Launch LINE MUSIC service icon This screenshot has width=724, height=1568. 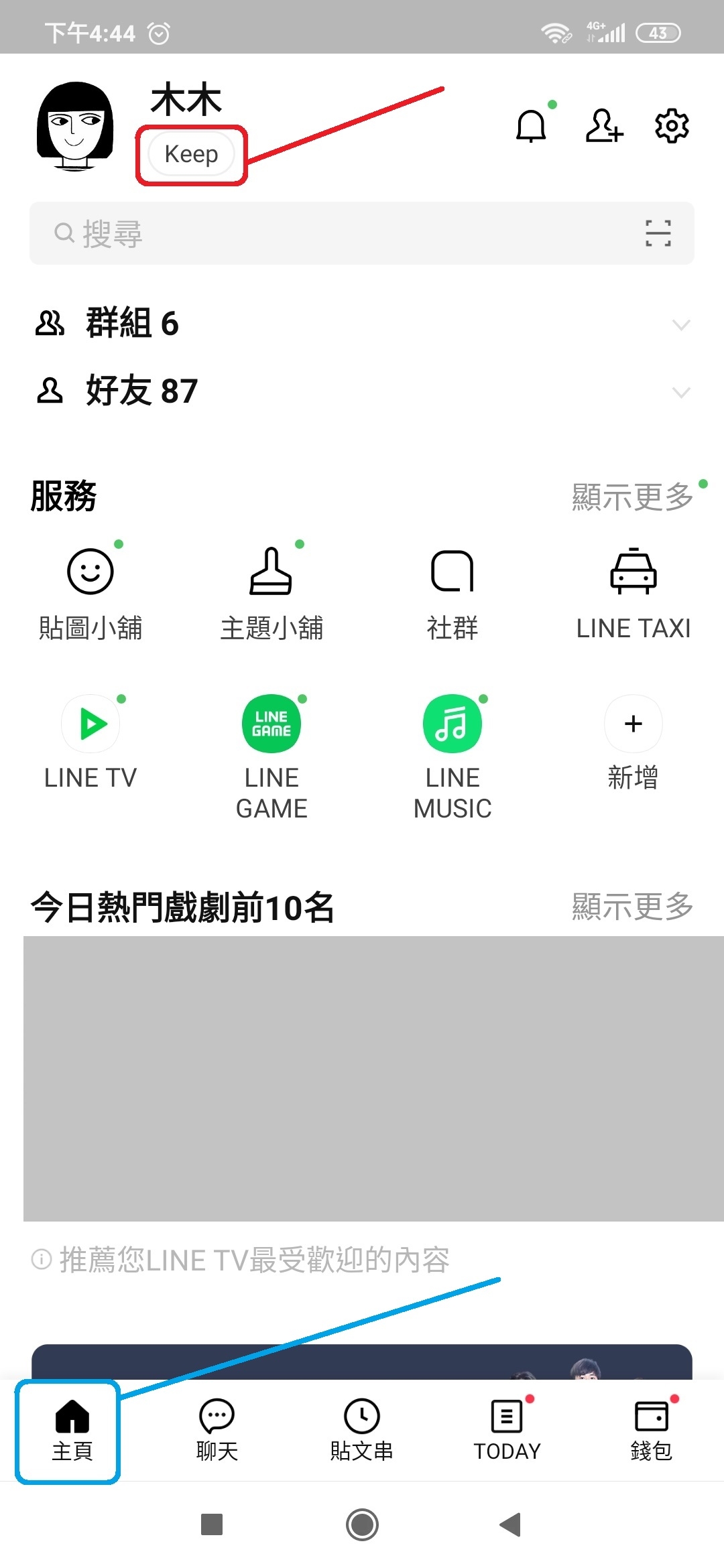click(x=452, y=724)
